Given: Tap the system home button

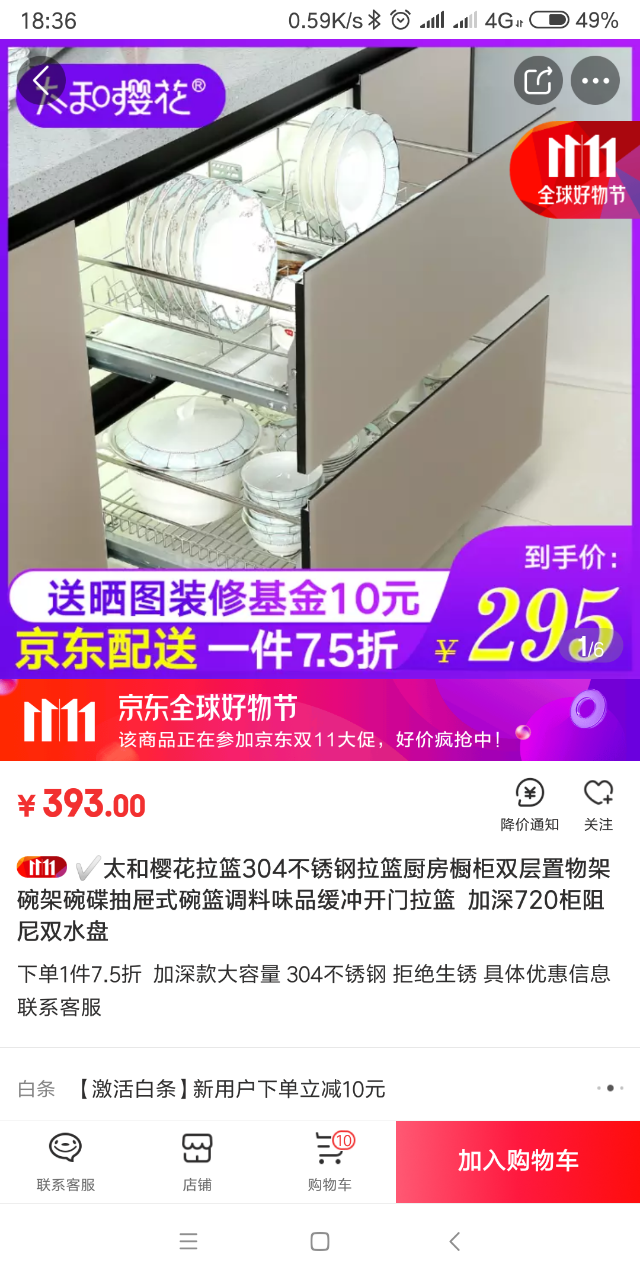Looking at the screenshot, I should point(320,1242).
